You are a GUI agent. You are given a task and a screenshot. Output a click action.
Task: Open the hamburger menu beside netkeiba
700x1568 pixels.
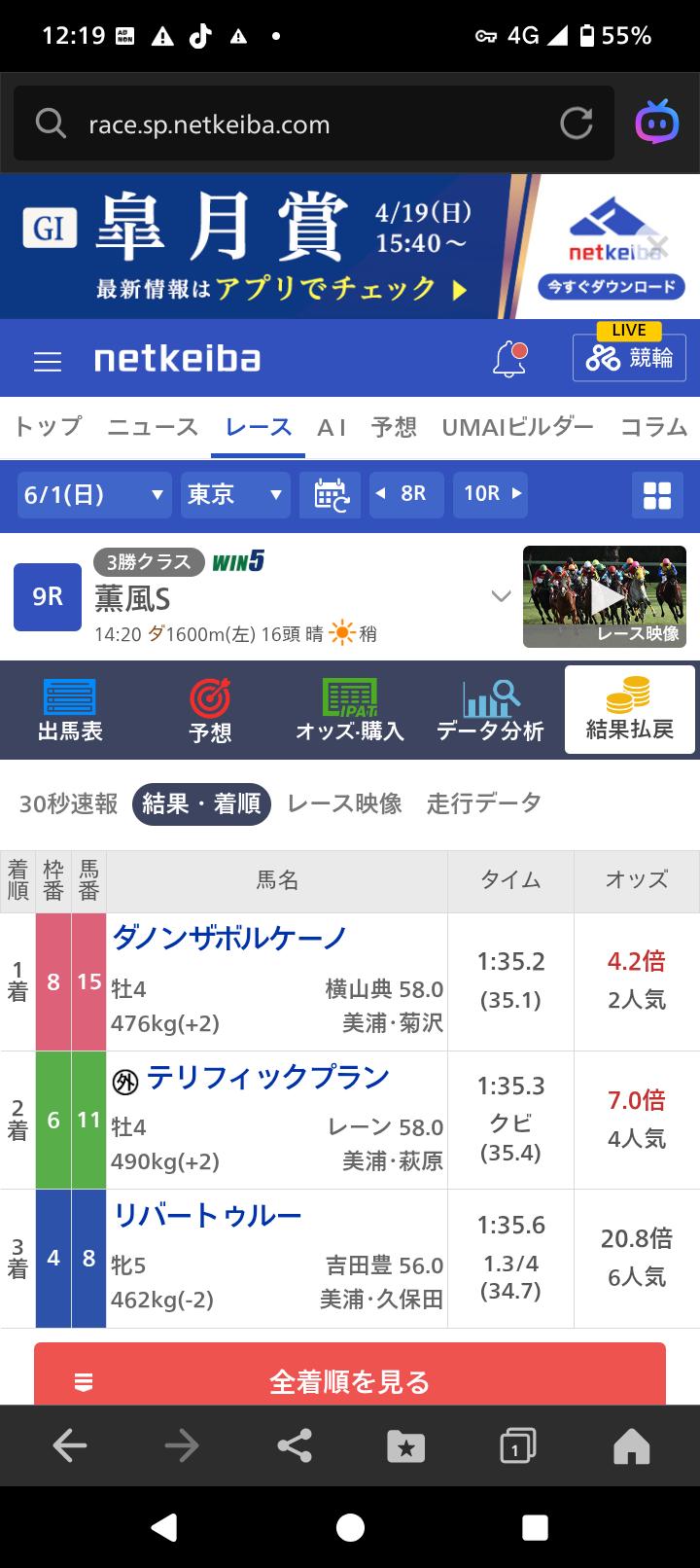pos(48,362)
